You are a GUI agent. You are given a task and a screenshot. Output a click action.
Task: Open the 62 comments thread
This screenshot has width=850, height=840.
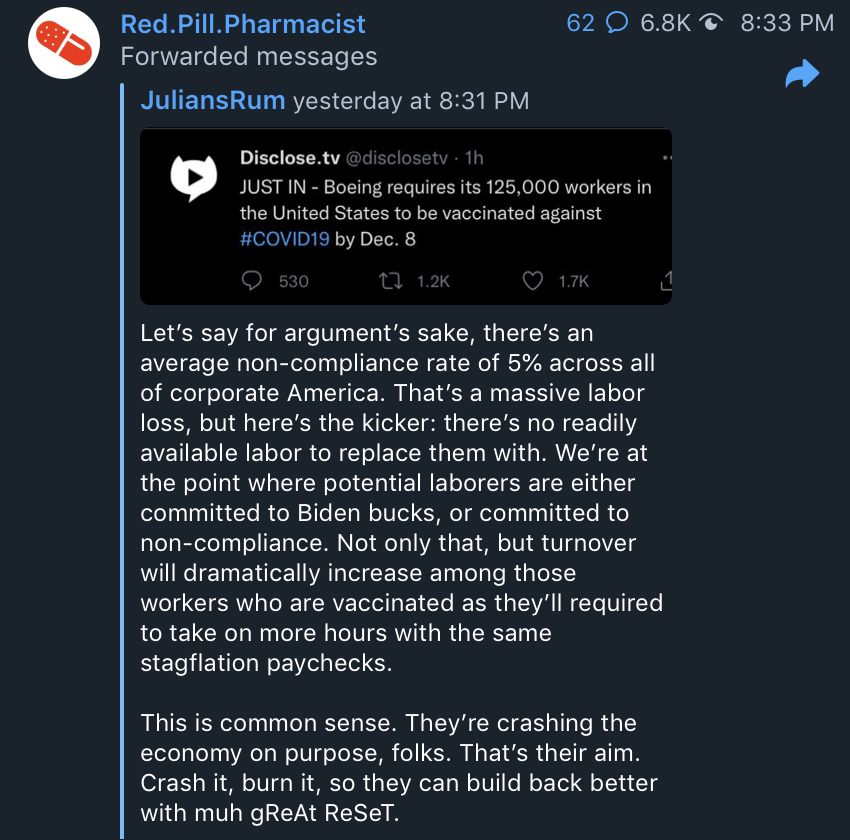[596, 22]
